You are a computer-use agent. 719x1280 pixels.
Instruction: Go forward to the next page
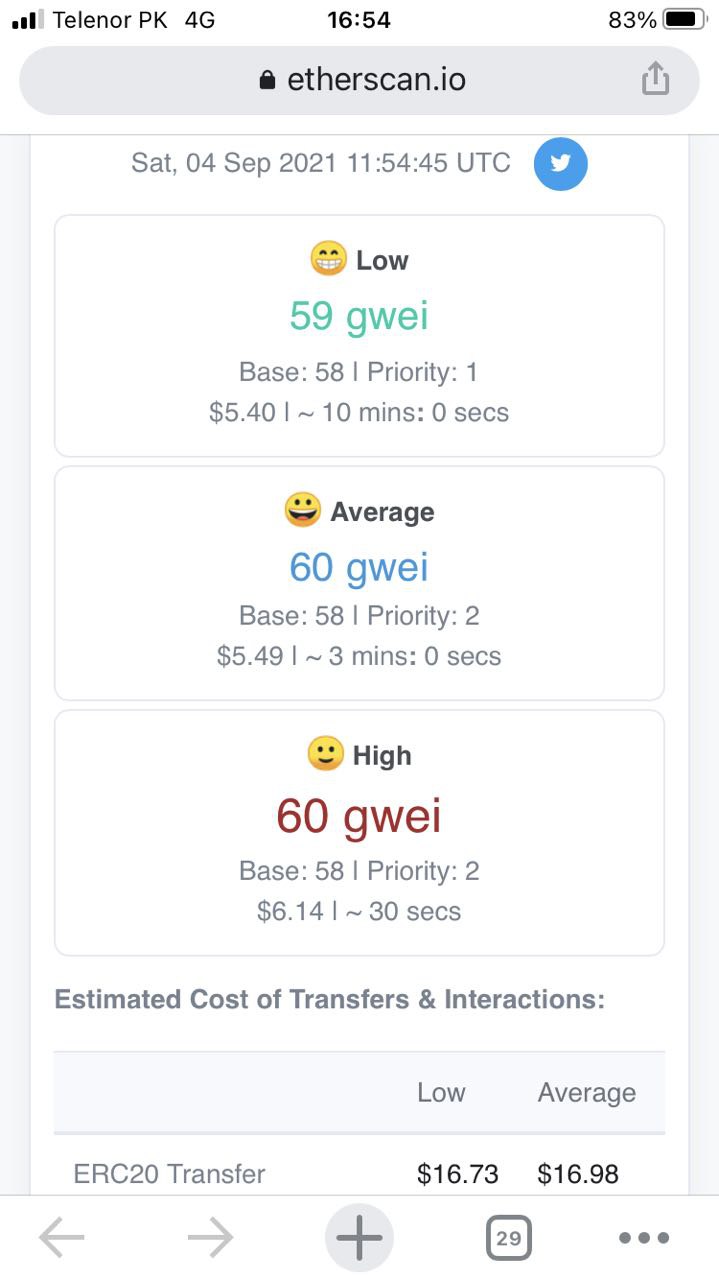[210, 1238]
